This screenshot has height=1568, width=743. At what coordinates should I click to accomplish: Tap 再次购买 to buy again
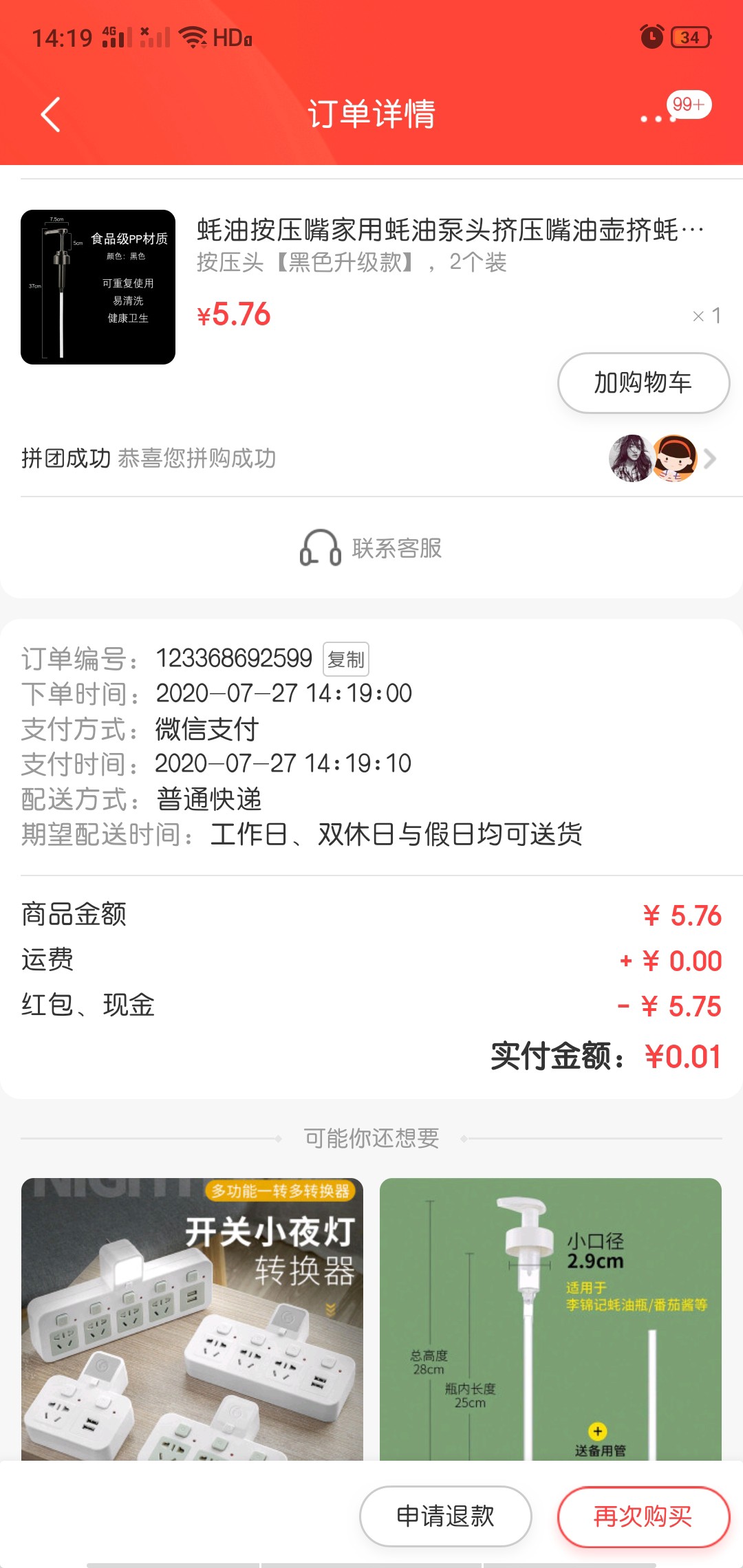pyautogui.click(x=643, y=1516)
